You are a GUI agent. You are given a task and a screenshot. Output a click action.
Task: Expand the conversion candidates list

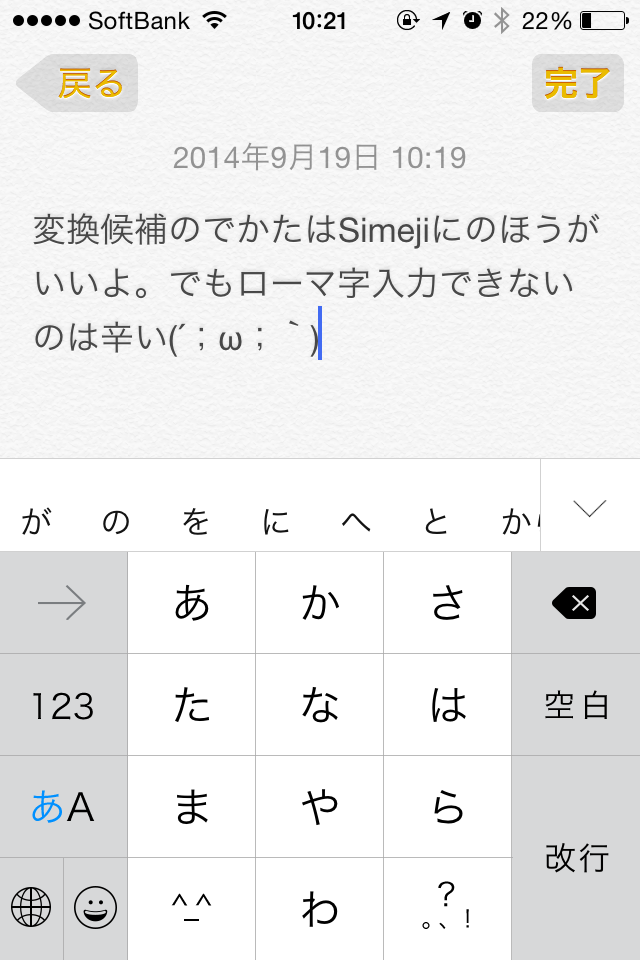(x=590, y=507)
